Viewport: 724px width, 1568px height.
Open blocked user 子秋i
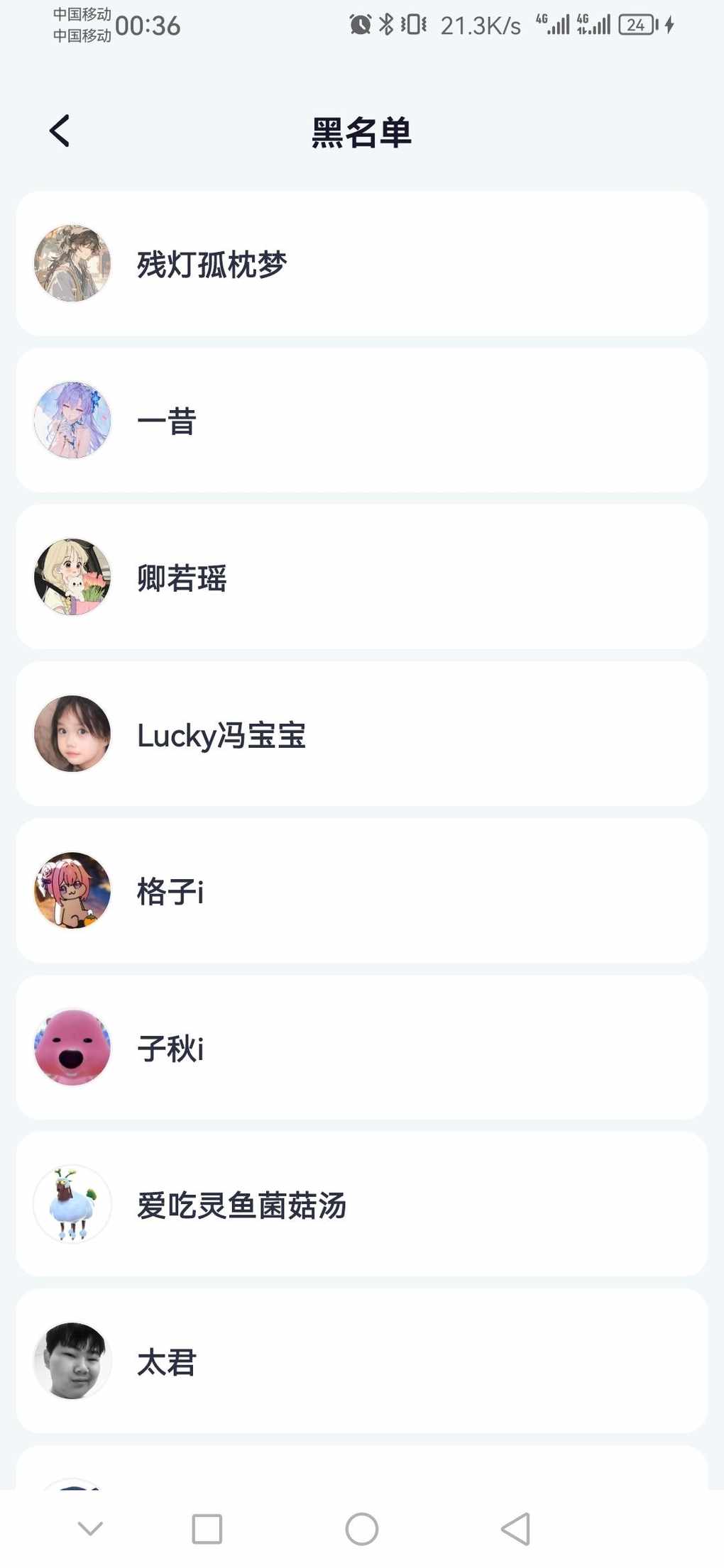coord(361,1048)
